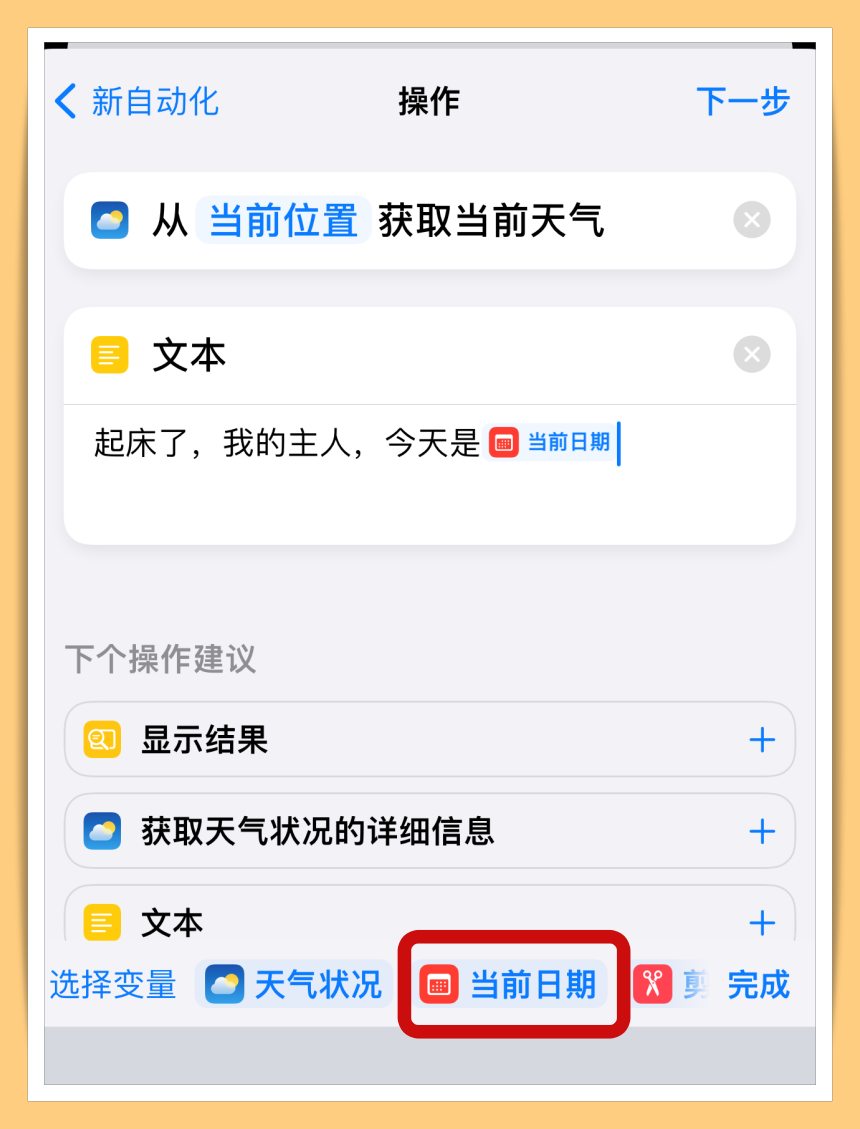The width and height of the screenshot is (860, 1129).
Task: Insert the 当前日期 variable
Action: pos(512,985)
